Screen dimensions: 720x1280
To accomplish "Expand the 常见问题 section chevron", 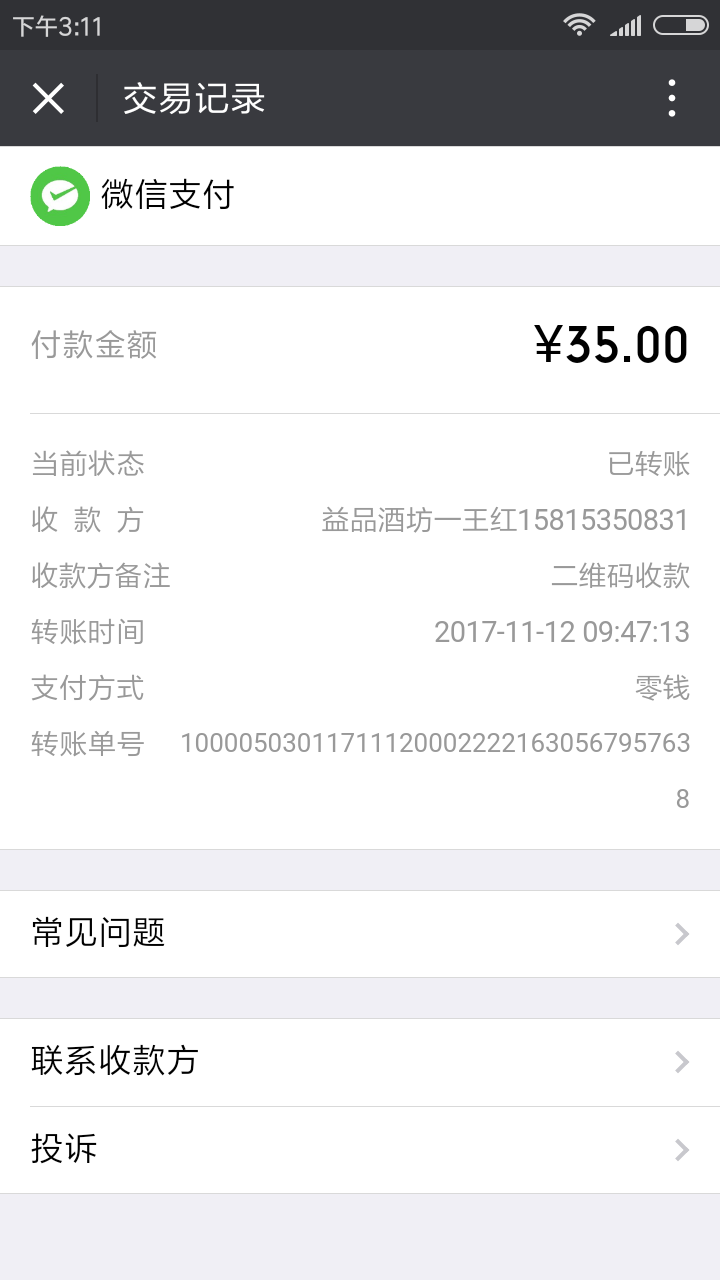I will point(681,933).
